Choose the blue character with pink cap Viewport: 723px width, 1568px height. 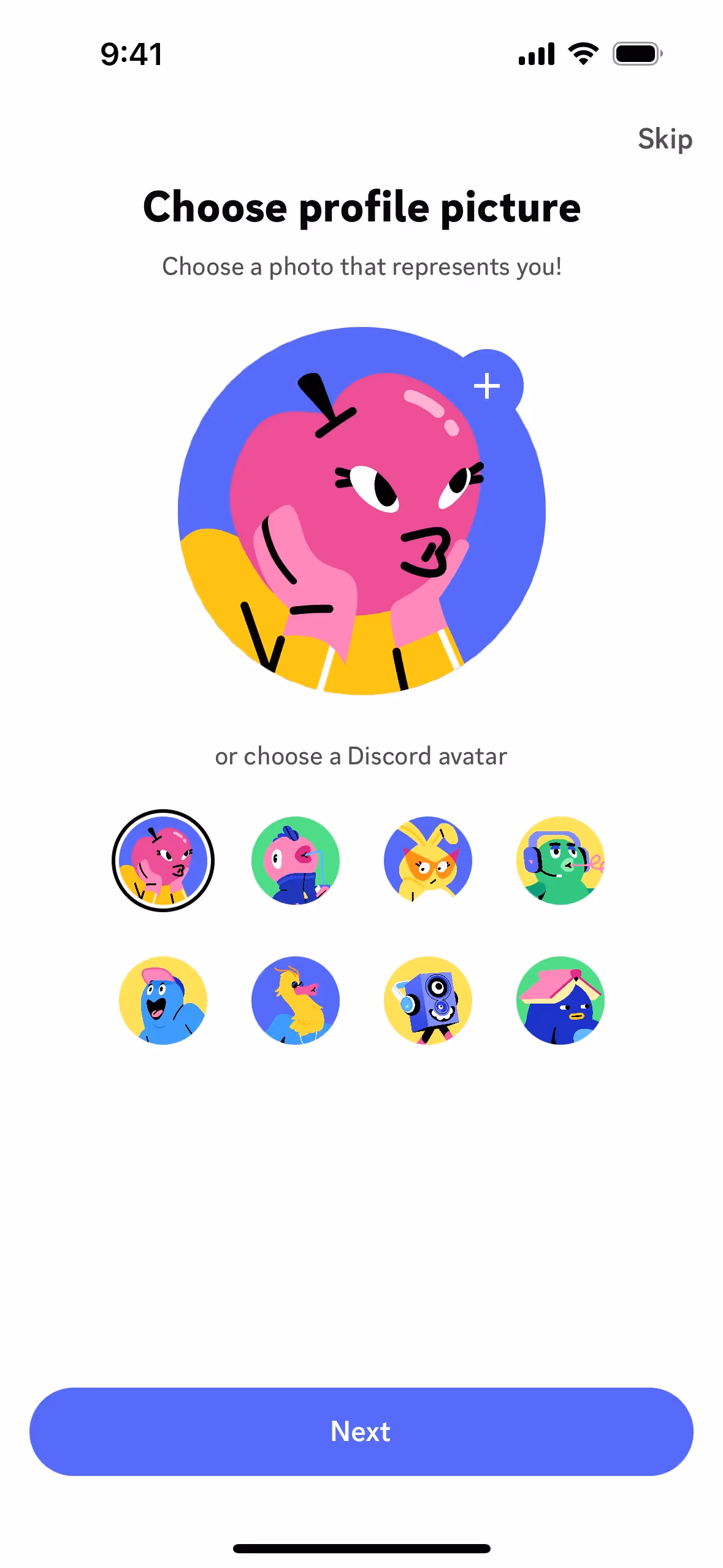pos(163,1001)
